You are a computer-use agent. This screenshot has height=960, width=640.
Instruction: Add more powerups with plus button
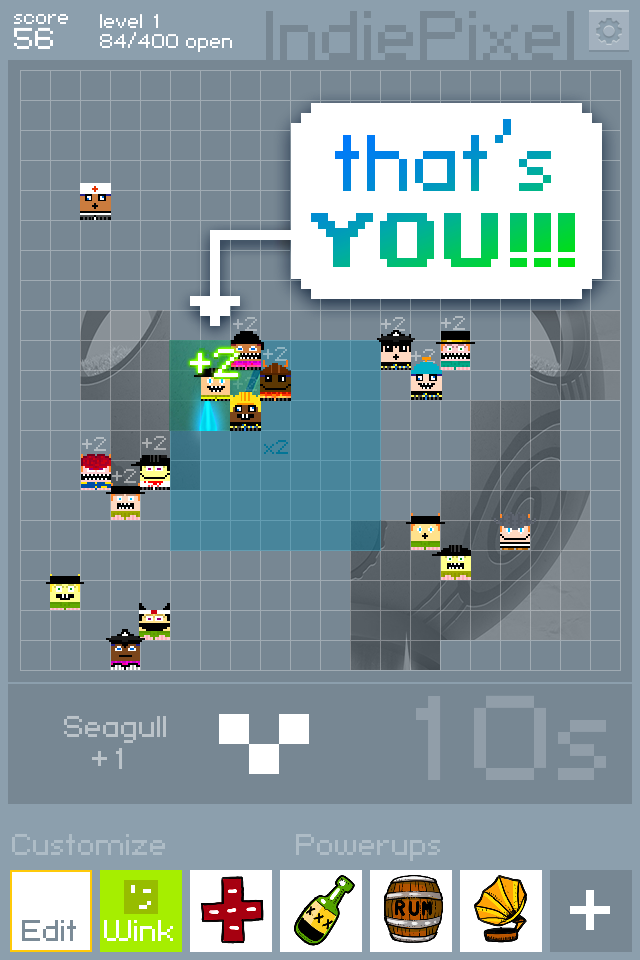pyautogui.click(x=590, y=910)
